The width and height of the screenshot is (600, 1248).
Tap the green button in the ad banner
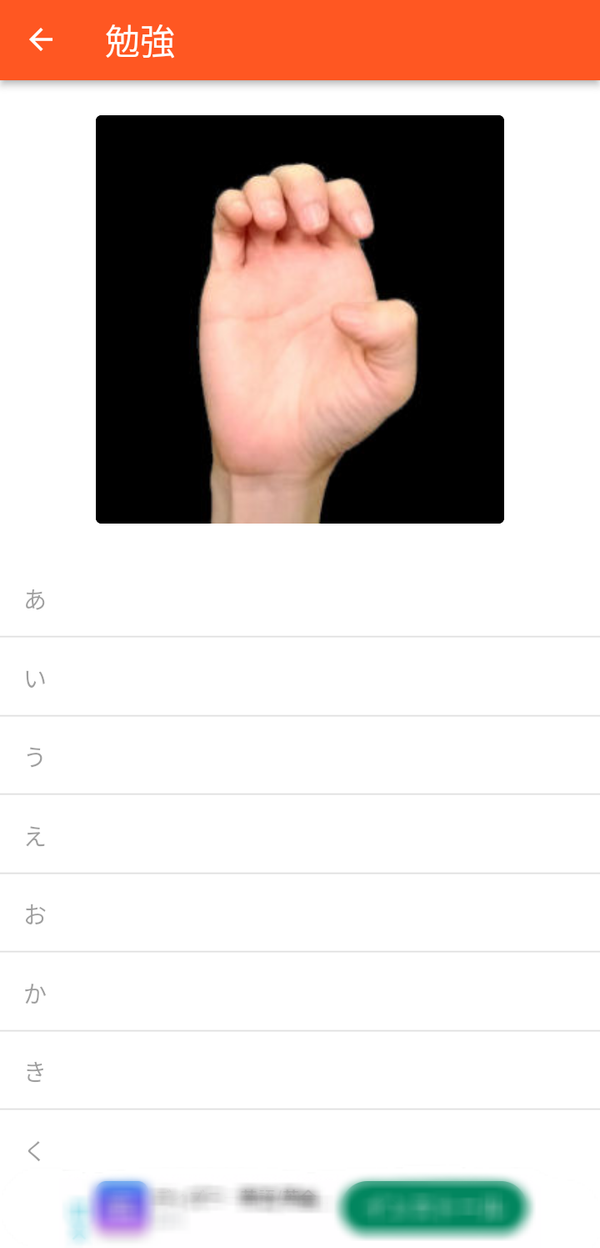[x=434, y=1207]
